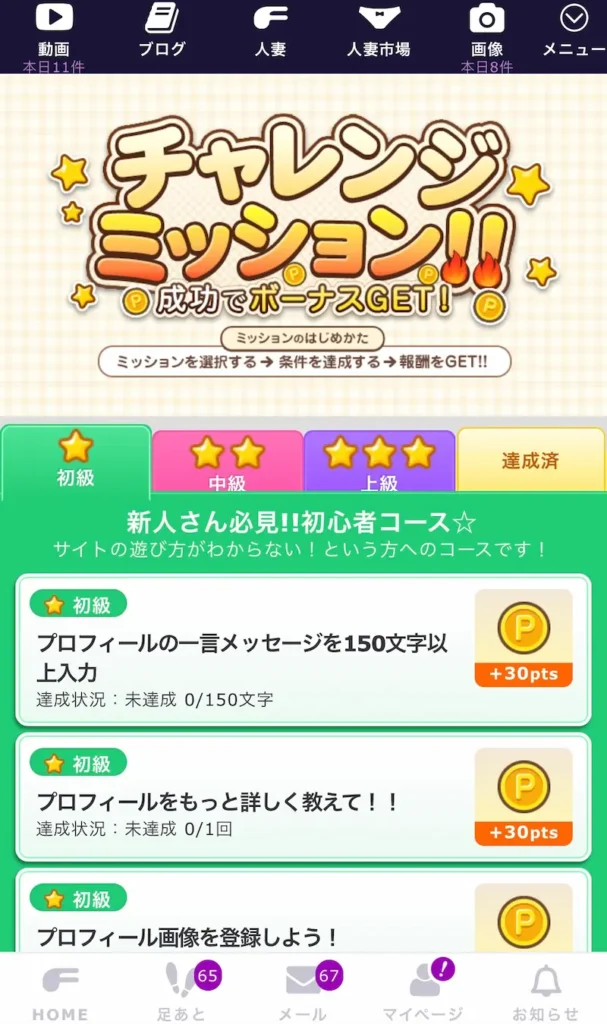Viewport: 607px width, 1024px height.
Task: Switch to the 中級 intermediate tab
Action: (x=227, y=464)
